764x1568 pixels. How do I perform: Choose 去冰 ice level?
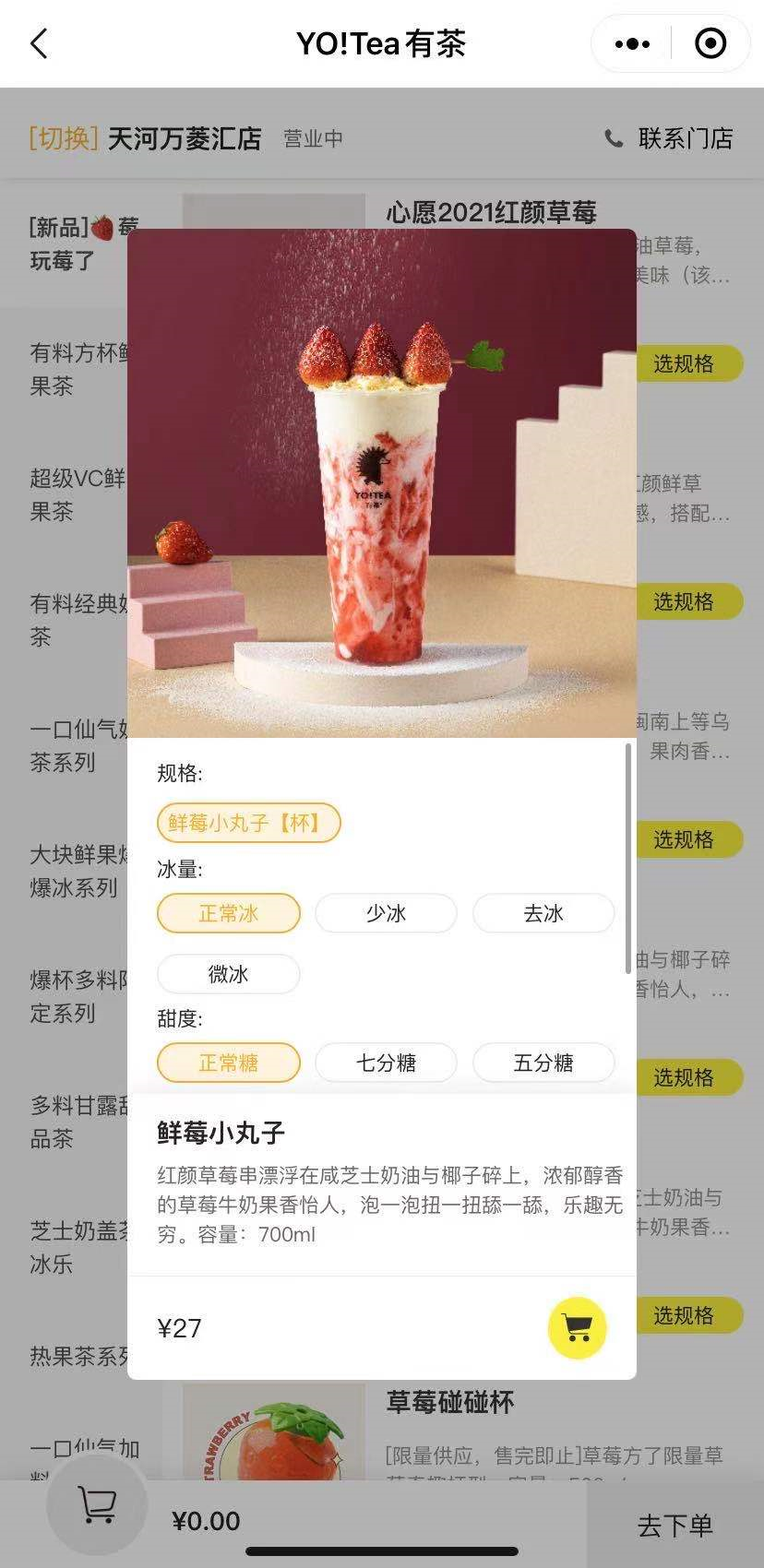[x=543, y=913]
